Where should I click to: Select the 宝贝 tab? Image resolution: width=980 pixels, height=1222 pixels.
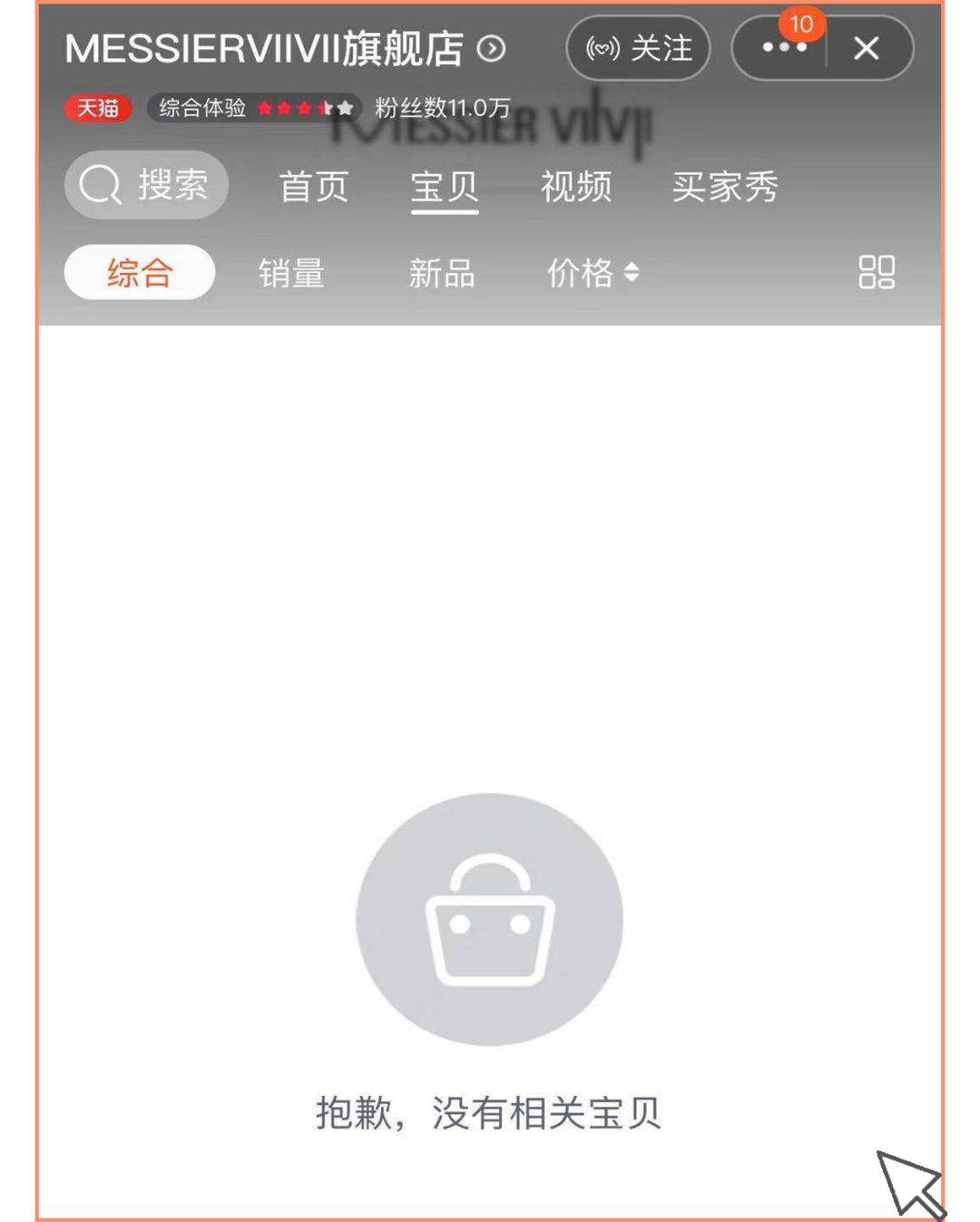[x=444, y=187]
